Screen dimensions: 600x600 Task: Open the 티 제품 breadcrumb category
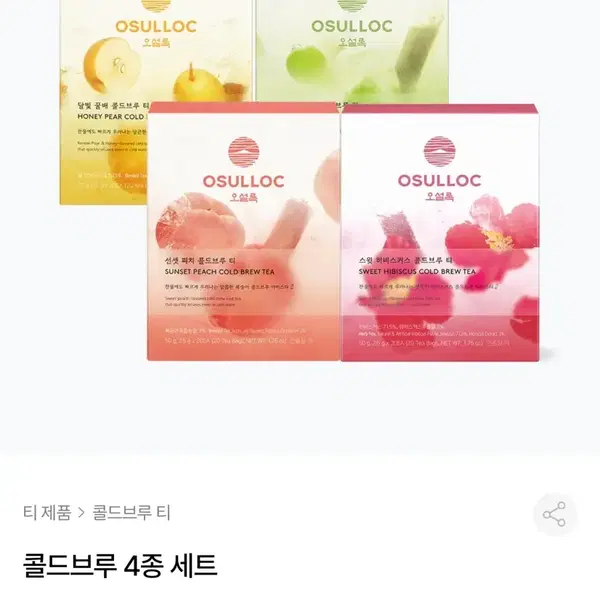pos(47,513)
